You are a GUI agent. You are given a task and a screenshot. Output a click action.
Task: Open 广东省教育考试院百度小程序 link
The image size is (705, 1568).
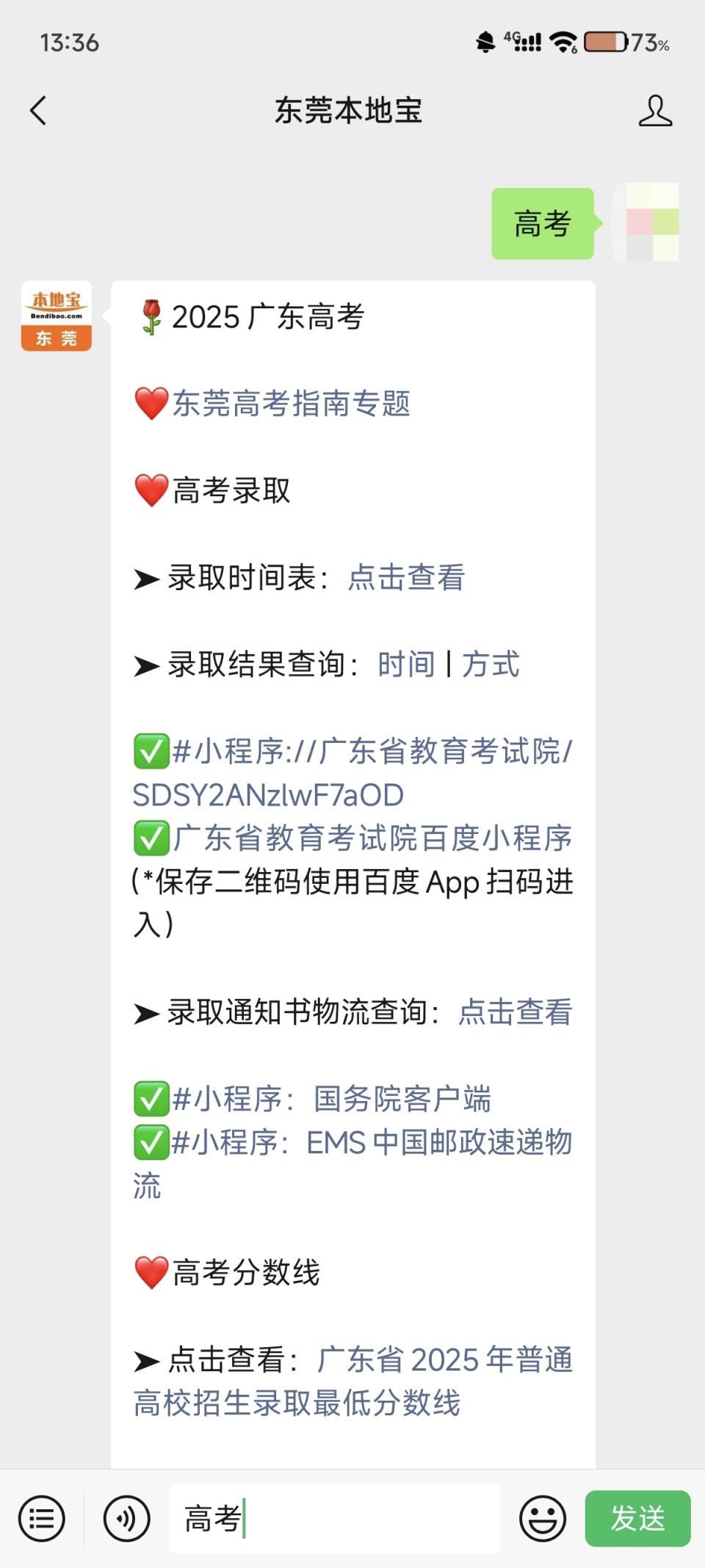click(372, 838)
